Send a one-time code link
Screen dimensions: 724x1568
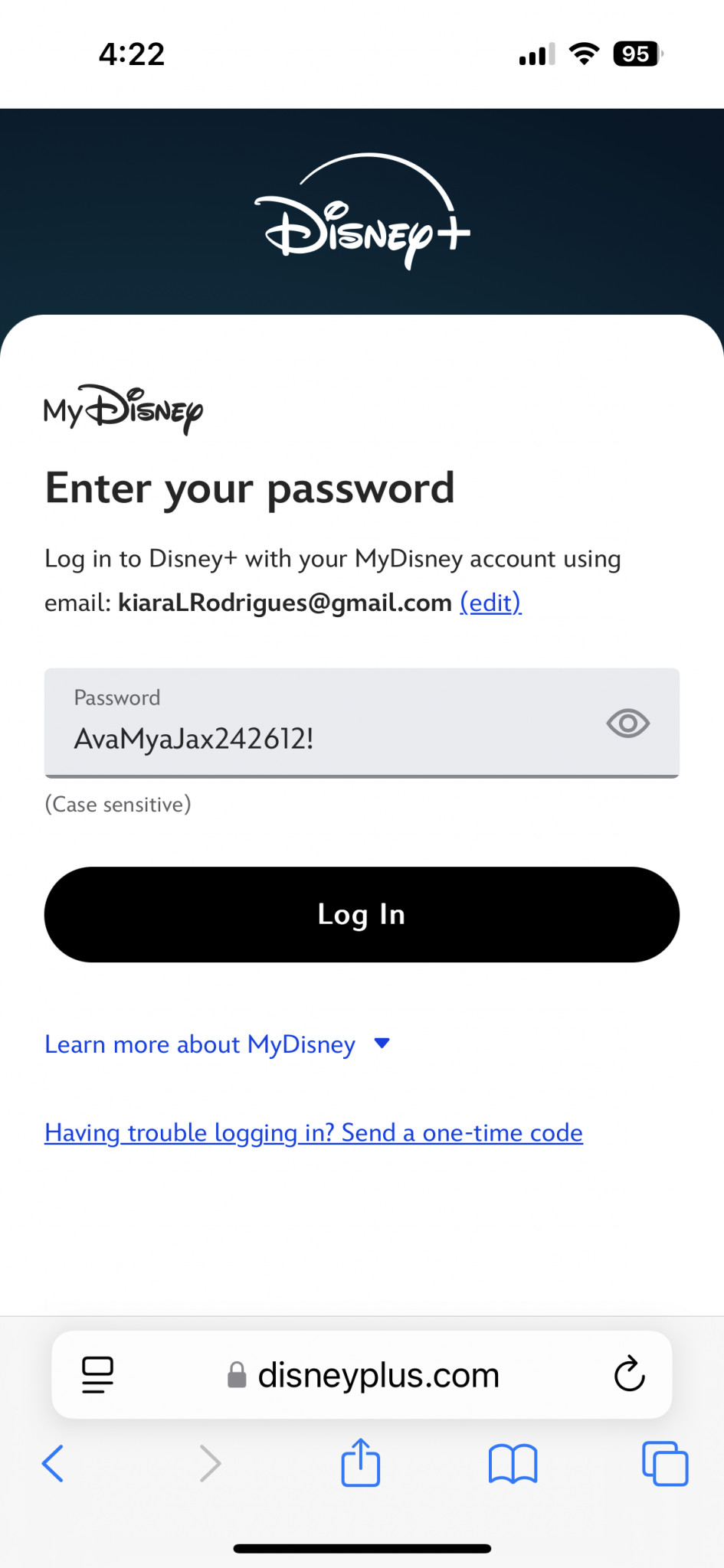pos(313,1133)
